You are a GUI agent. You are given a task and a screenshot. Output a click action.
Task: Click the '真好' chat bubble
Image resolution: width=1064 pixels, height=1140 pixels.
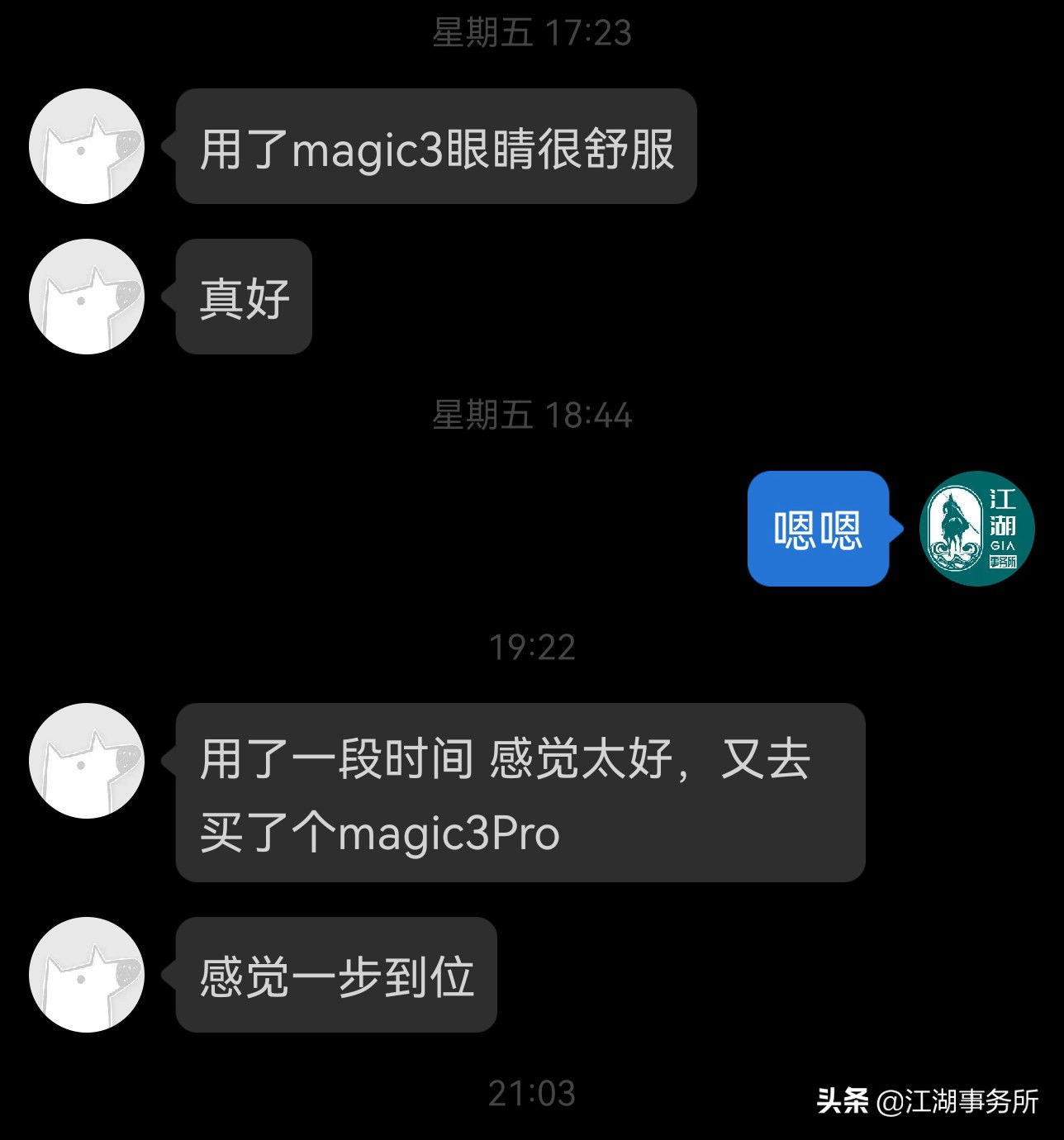[x=244, y=299]
